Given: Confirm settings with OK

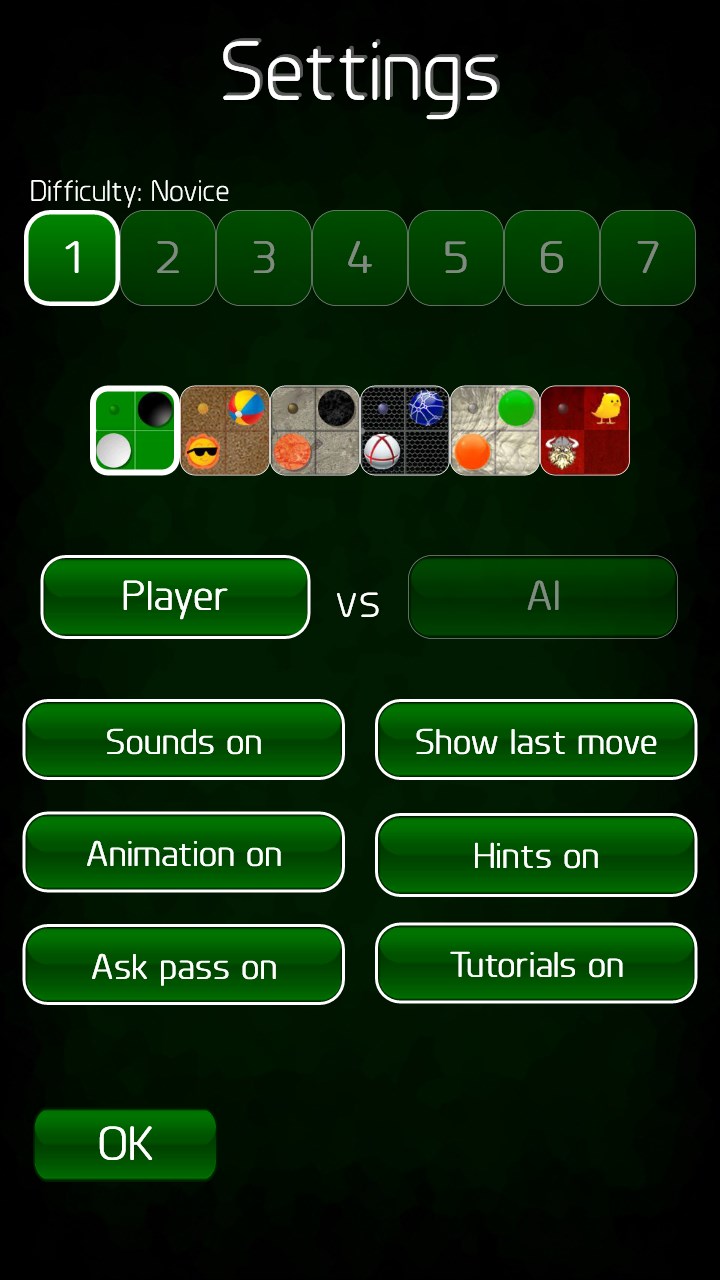Looking at the screenshot, I should point(125,1144).
